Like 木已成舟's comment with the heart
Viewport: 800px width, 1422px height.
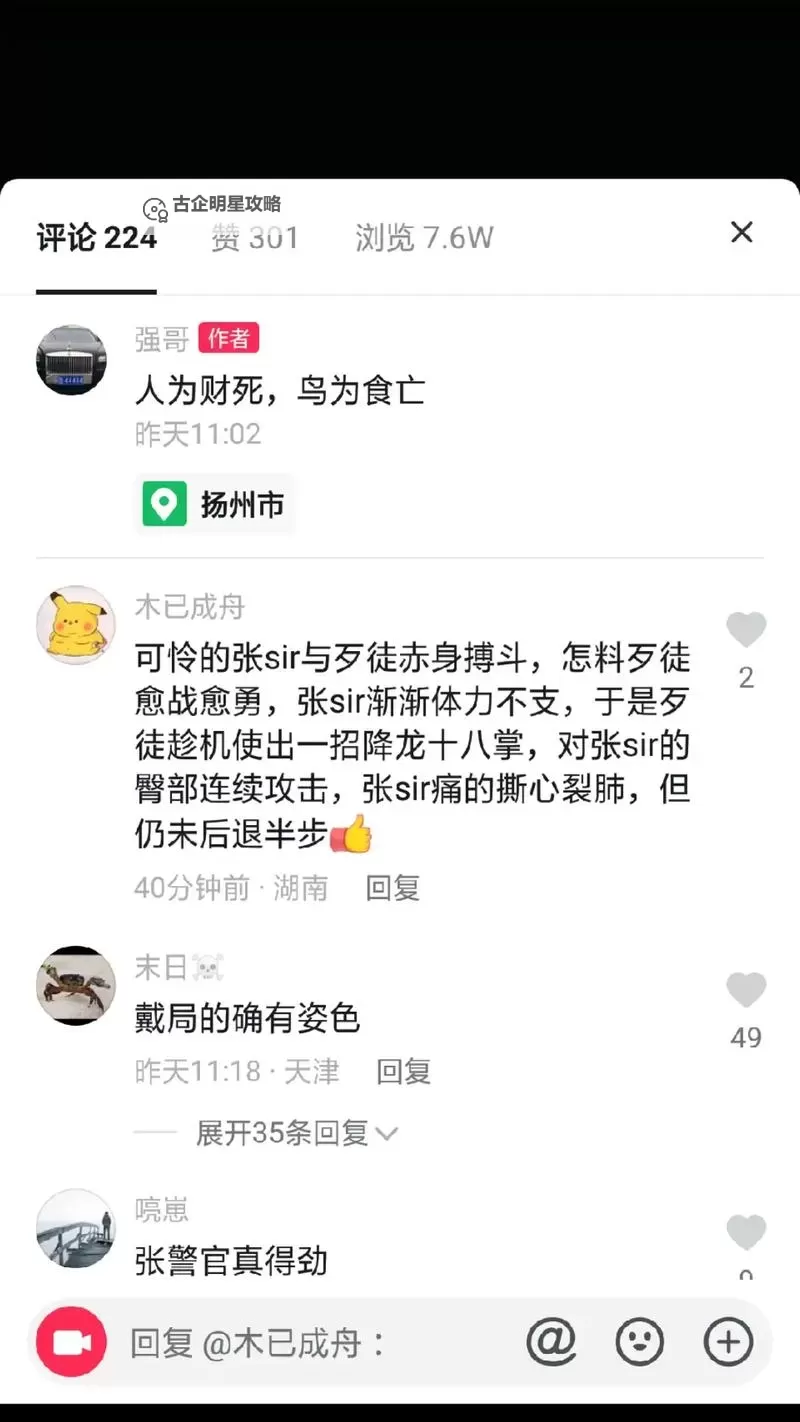click(746, 629)
